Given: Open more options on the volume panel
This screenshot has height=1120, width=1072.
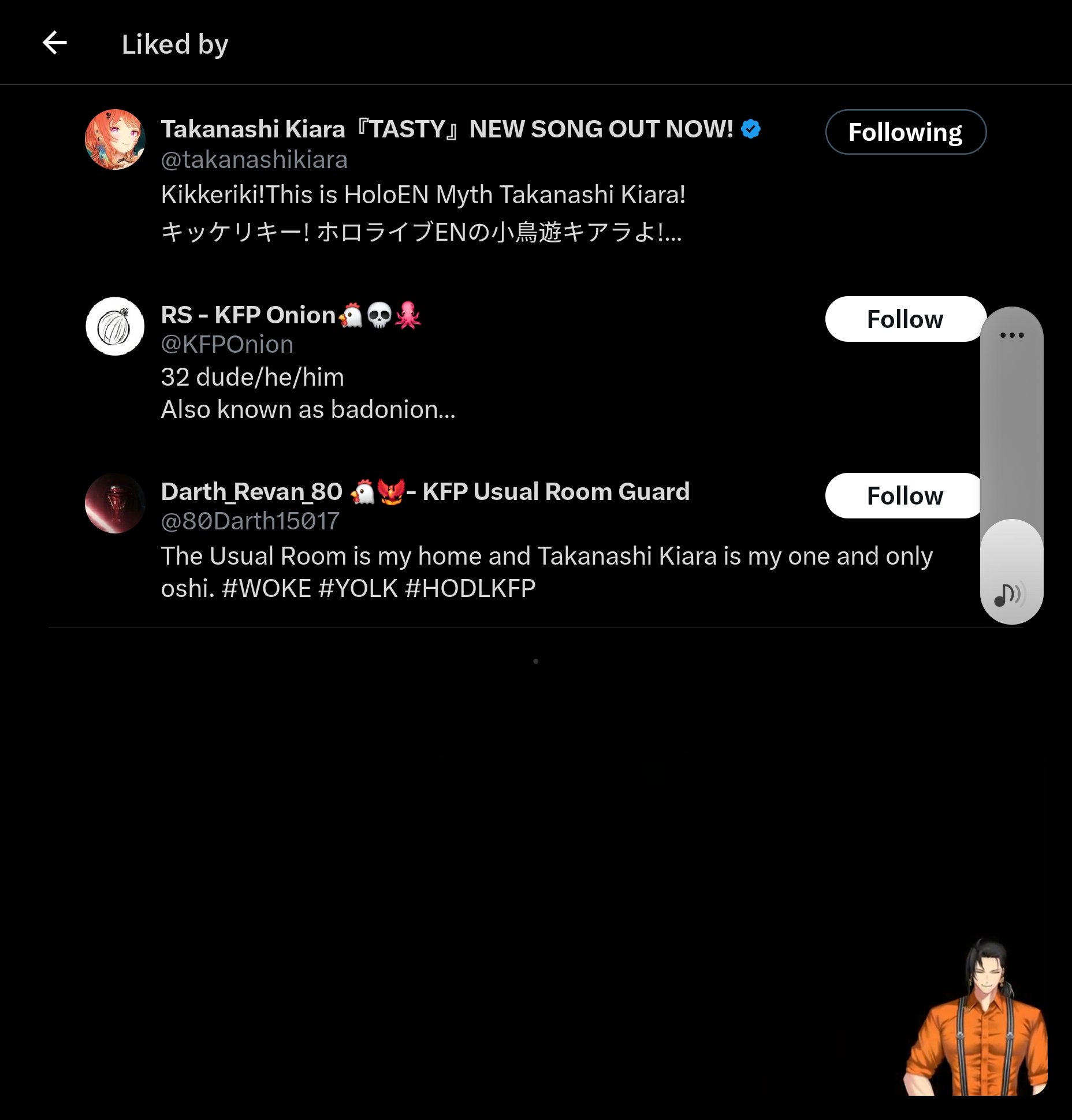Looking at the screenshot, I should pyautogui.click(x=1012, y=335).
